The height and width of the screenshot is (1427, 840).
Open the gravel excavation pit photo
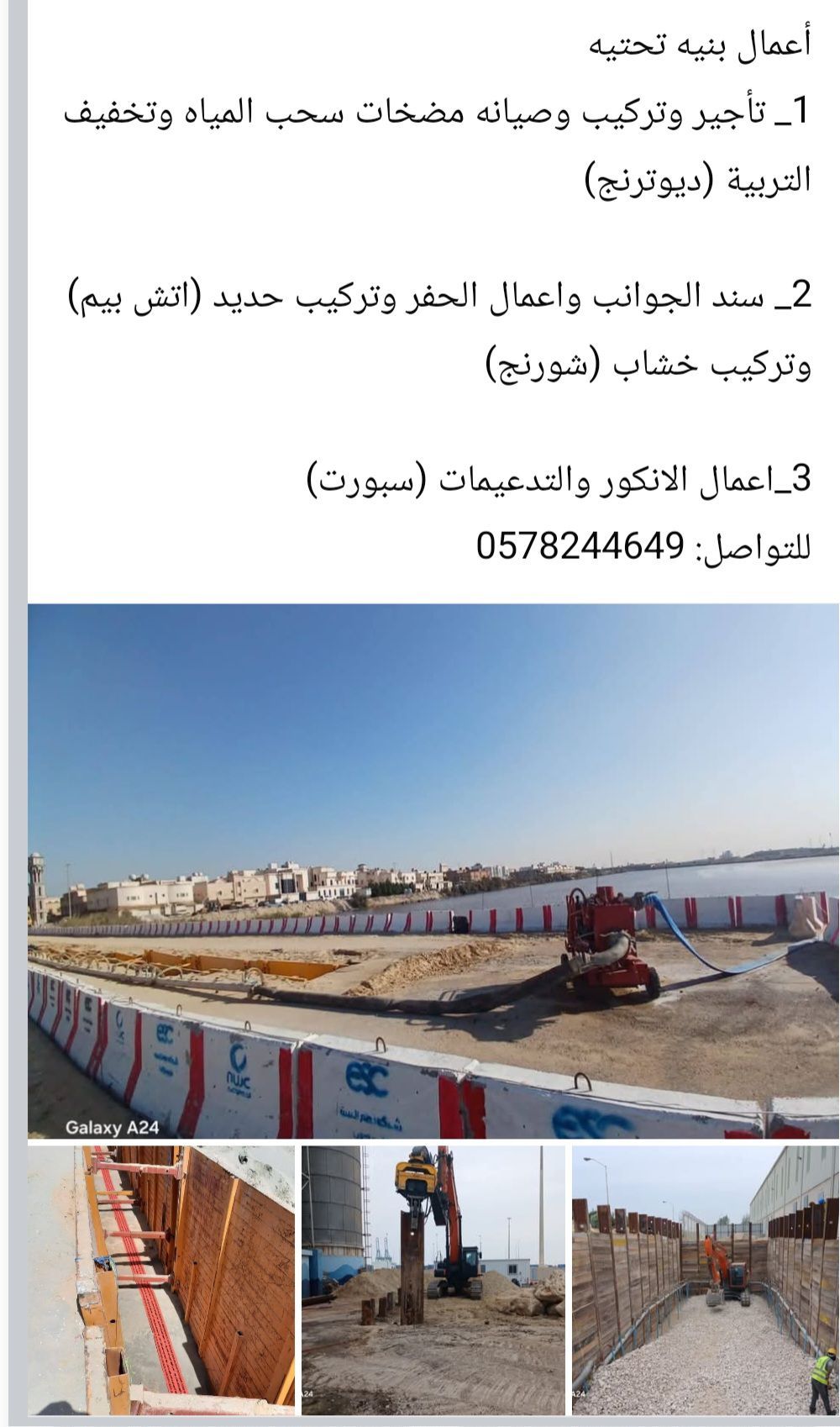pyautogui.click(x=705, y=1279)
